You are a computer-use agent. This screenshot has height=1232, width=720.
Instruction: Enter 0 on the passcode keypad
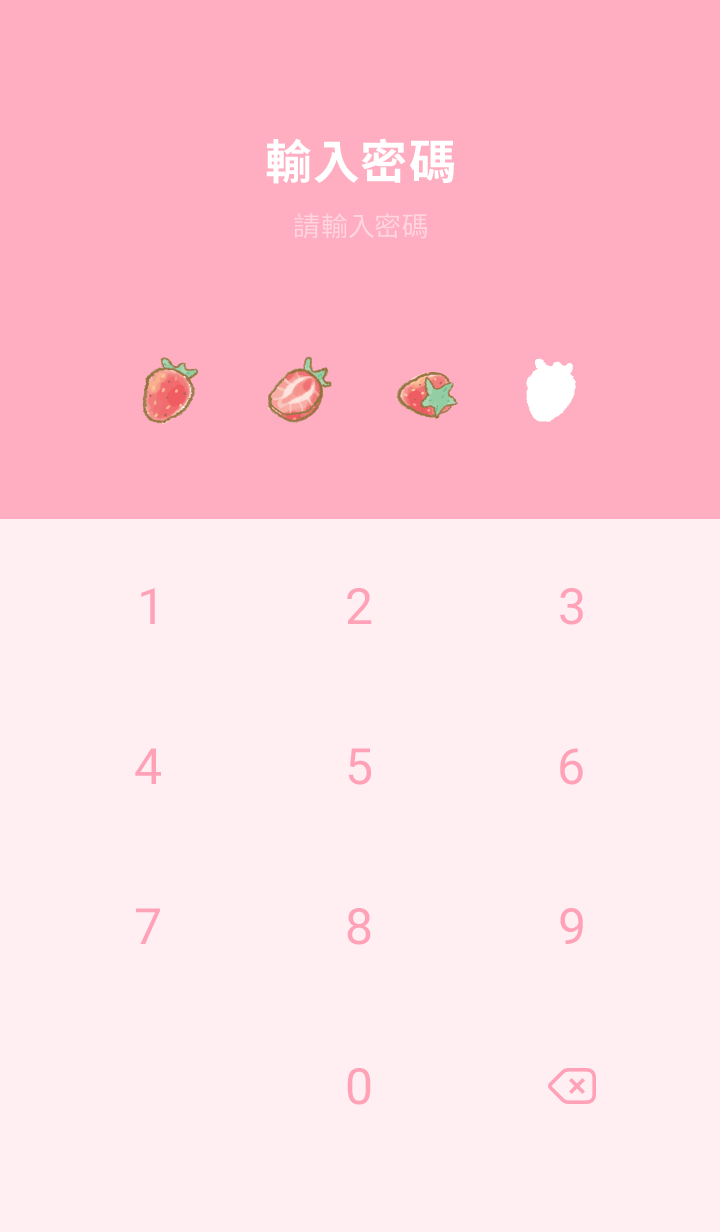pyautogui.click(x=359, y=1087)
